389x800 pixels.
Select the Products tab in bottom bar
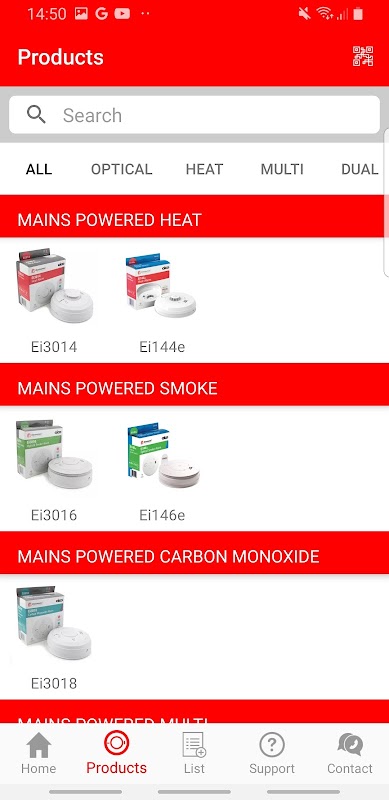coord(116,753)
